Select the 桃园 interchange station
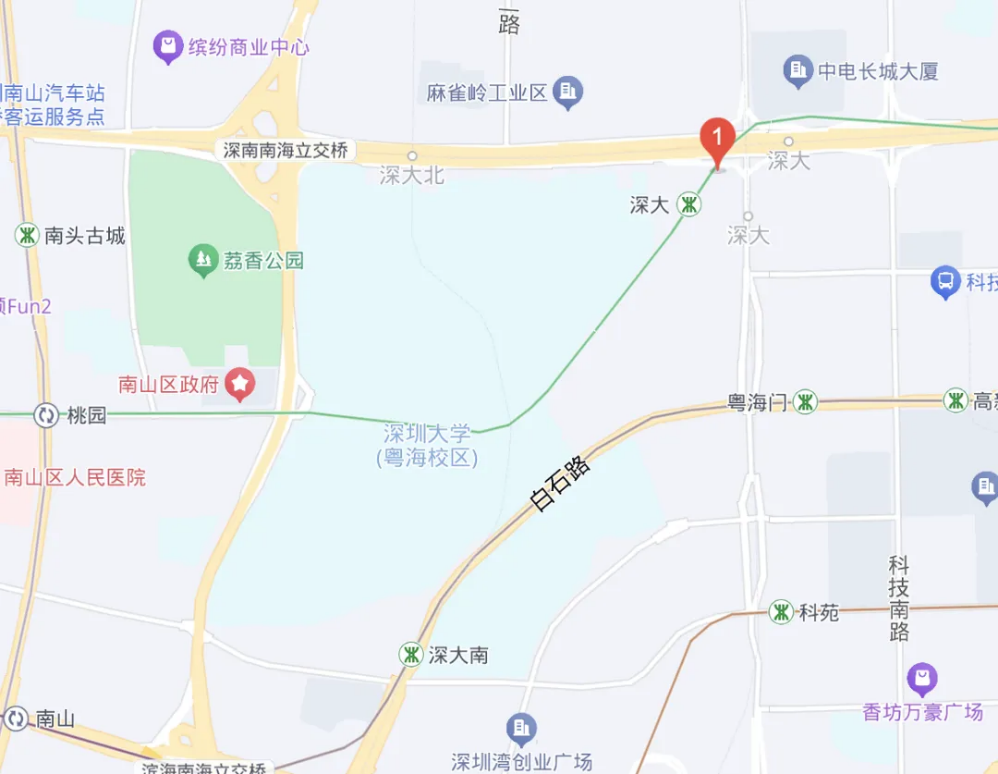Viewport: 998px width, 774px height. point(46,415)
